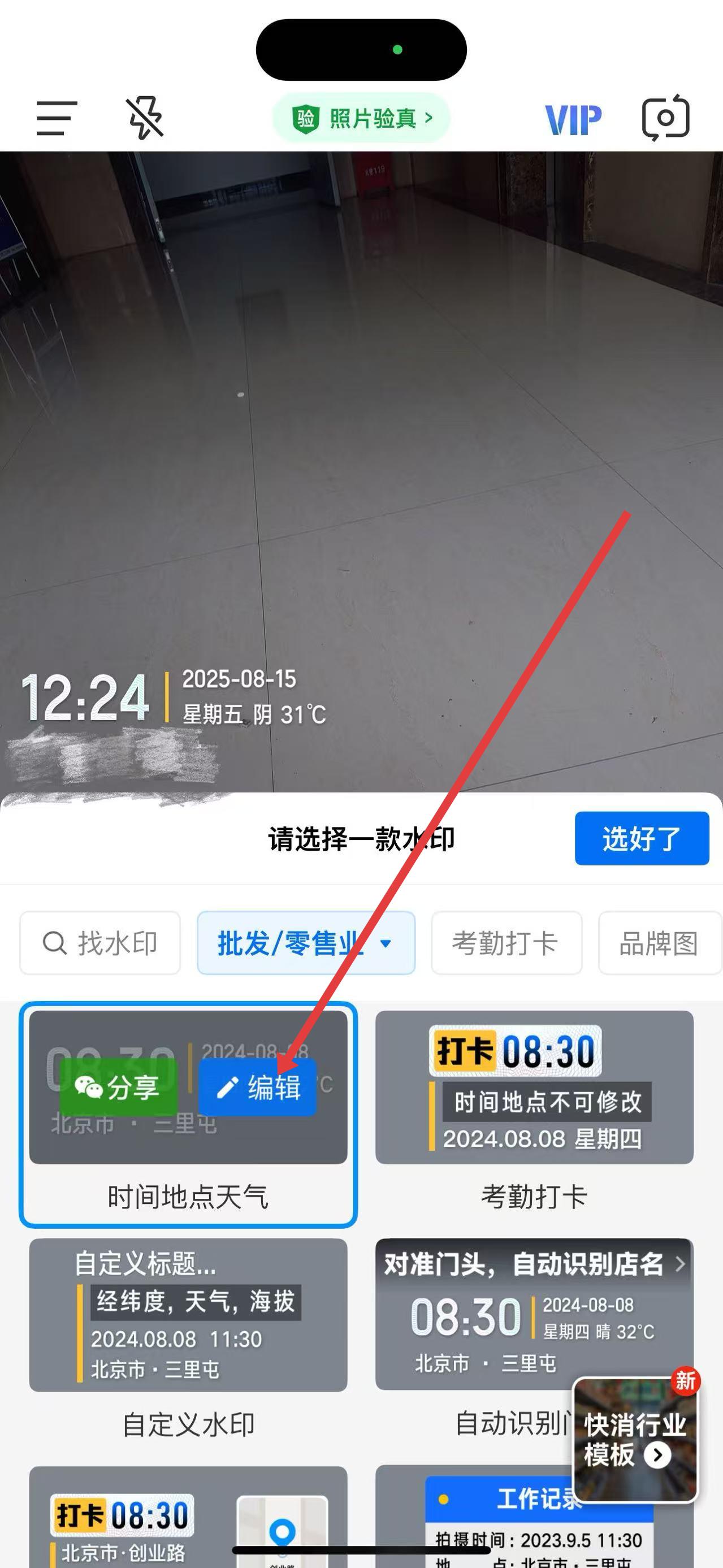Edit the selected watermark with 编辑
Image resolution: width=723 pixels, height=1568 pixels.
click(258, 1087)
